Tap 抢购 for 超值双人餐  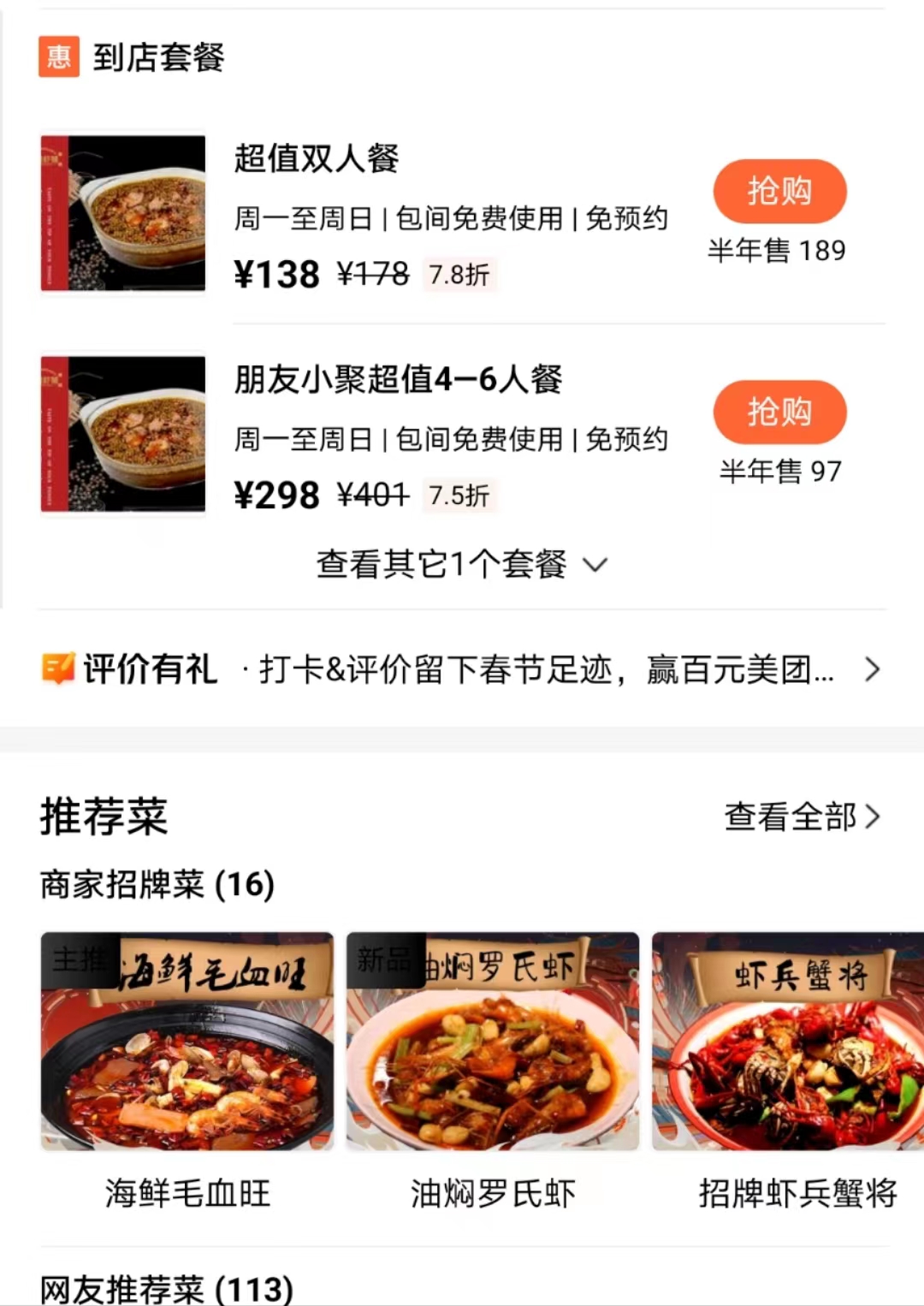click(779, 191)
